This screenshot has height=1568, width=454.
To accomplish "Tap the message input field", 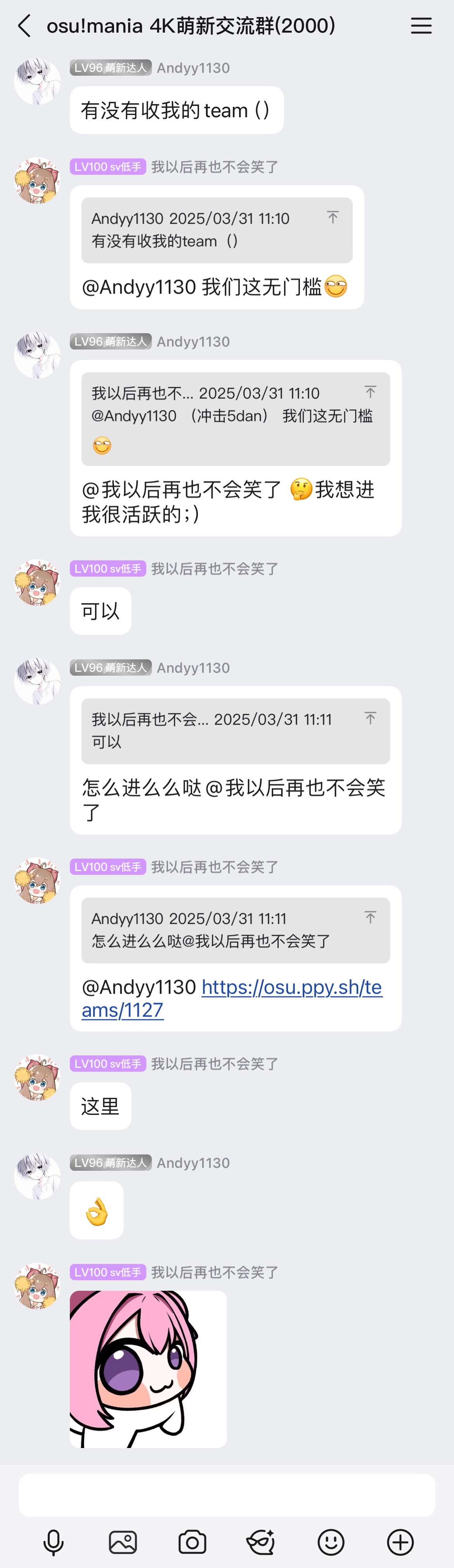I will [226, 1494].
